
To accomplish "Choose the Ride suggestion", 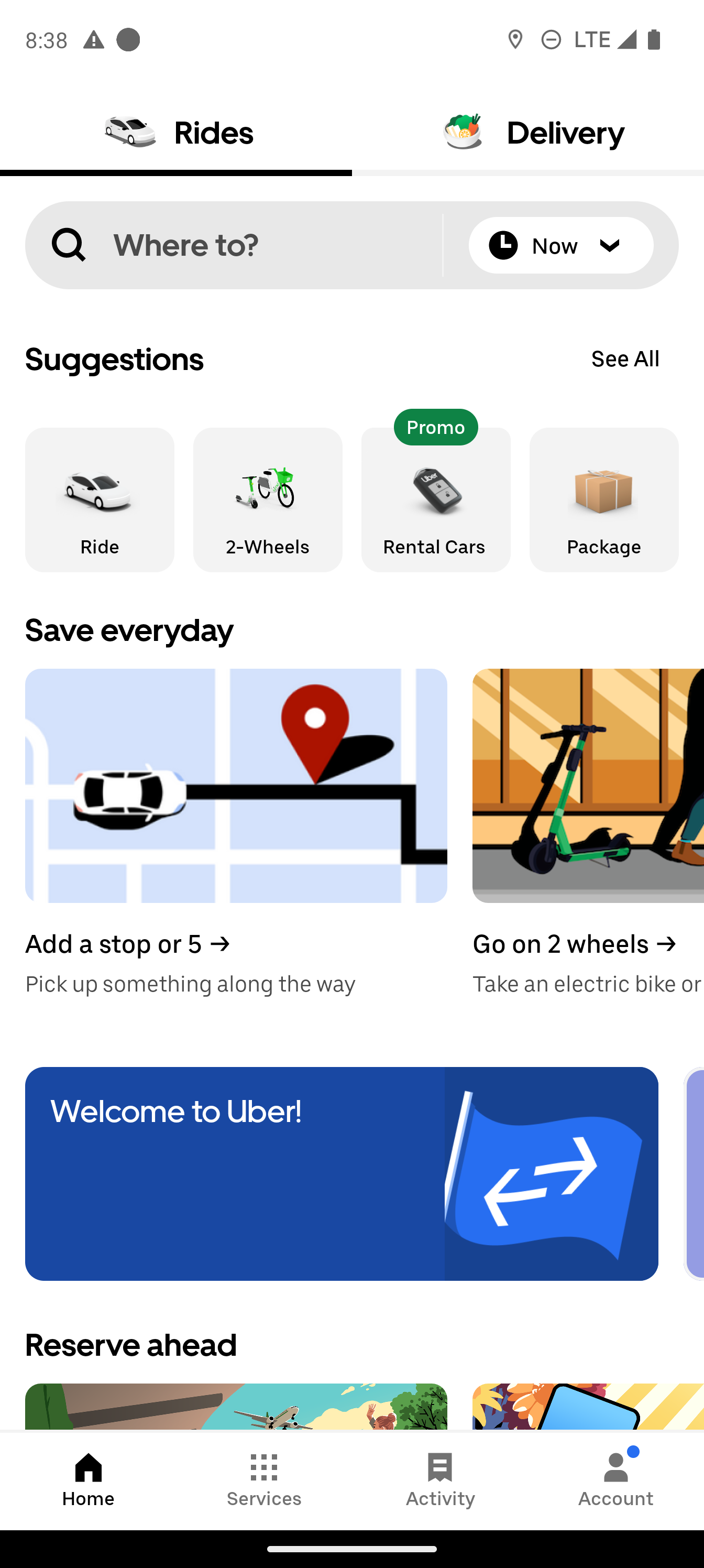I will (x=100, y=500).
